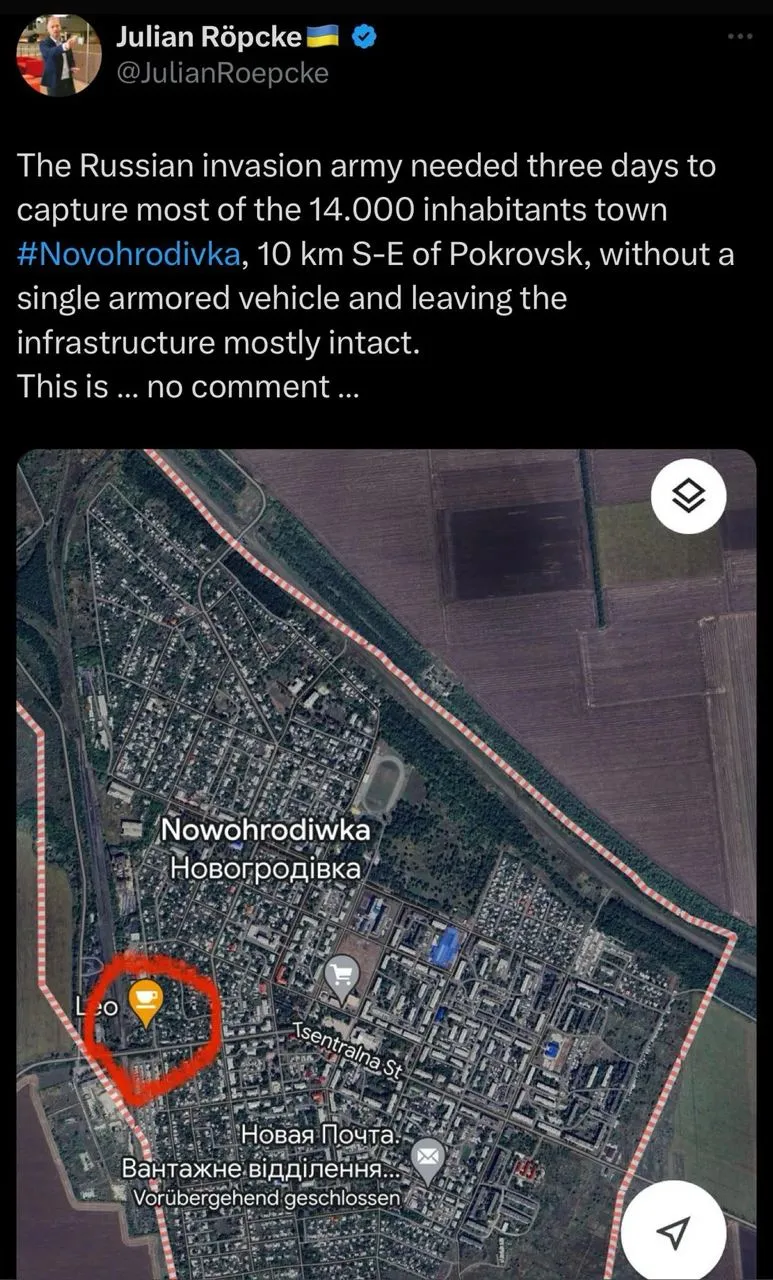Open the @JulianRoepcke handle
The height and width of the screenshot is (1280, 773).
click(x=222, y=73)
